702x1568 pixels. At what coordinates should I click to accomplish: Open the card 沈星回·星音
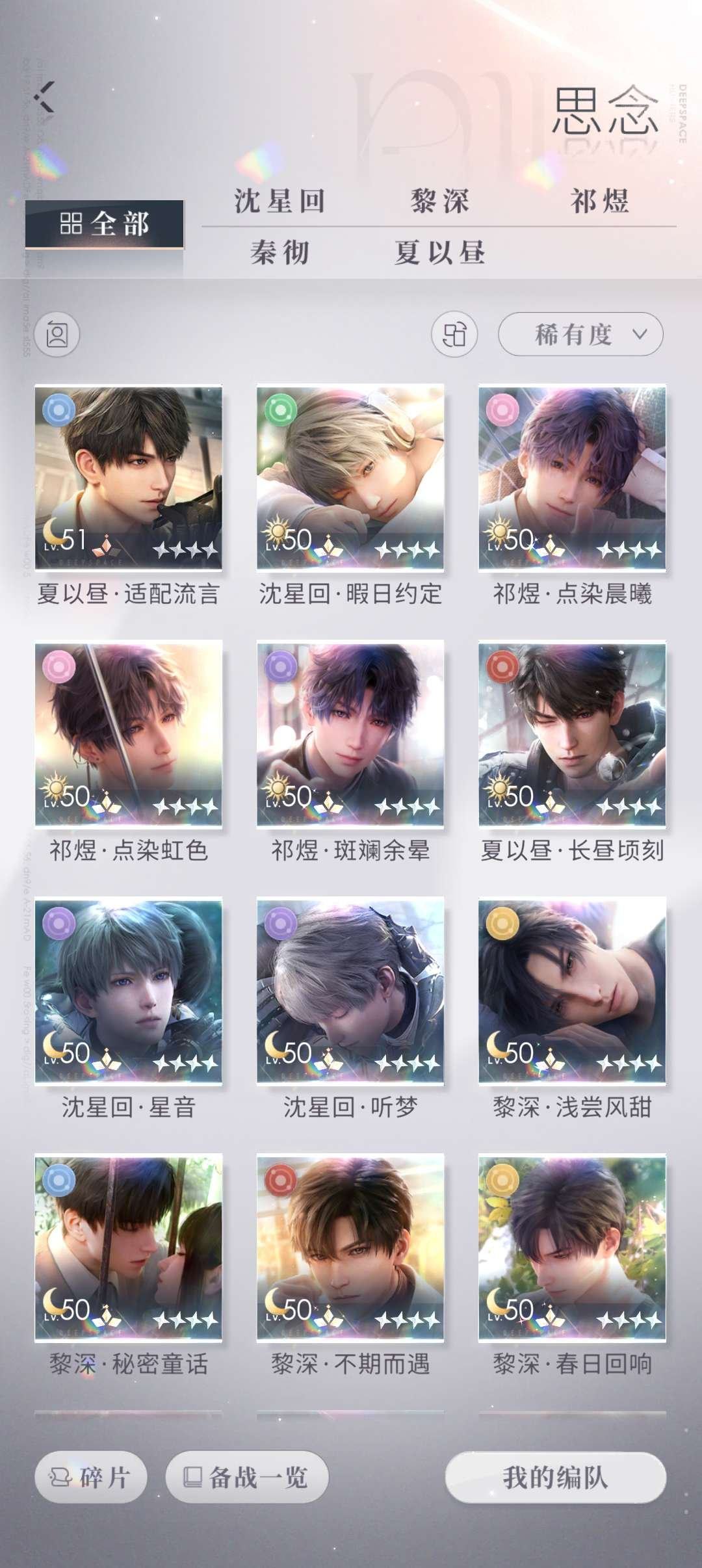[128, 990]
